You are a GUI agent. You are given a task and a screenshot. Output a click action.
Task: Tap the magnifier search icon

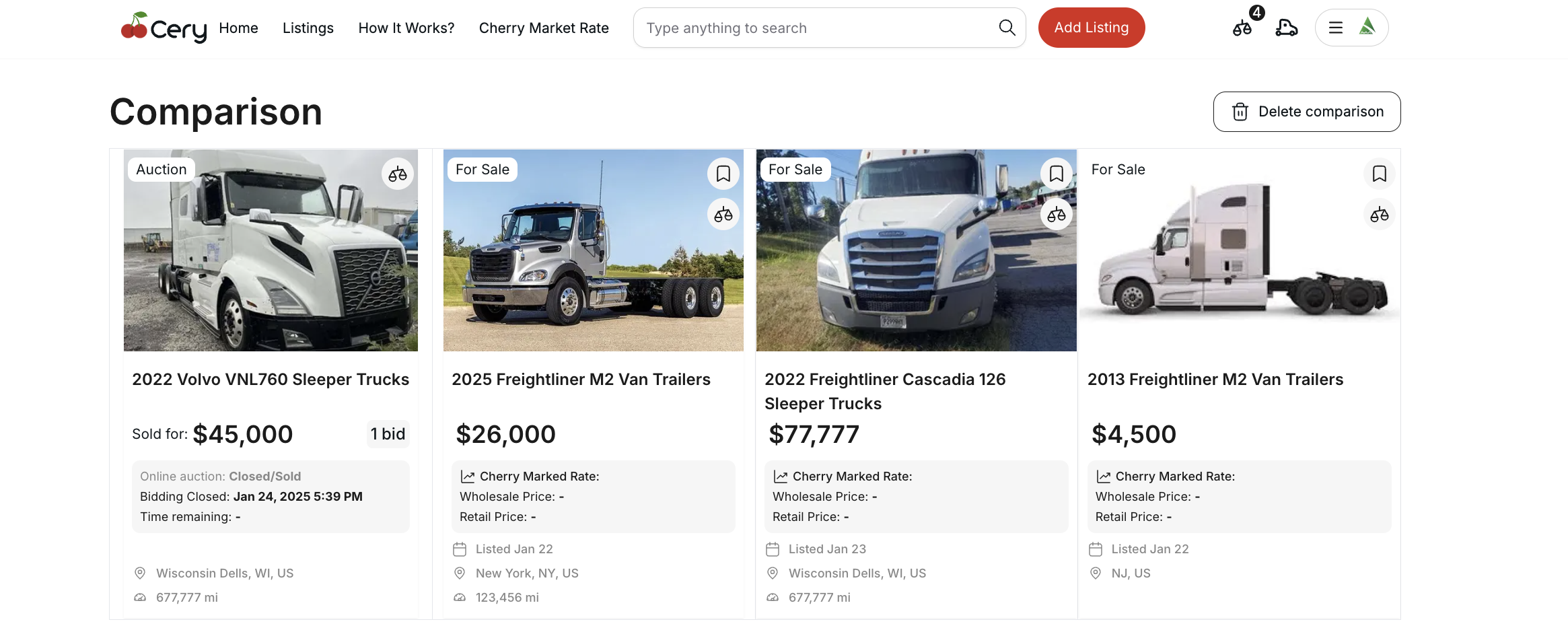coord(1007,28)
